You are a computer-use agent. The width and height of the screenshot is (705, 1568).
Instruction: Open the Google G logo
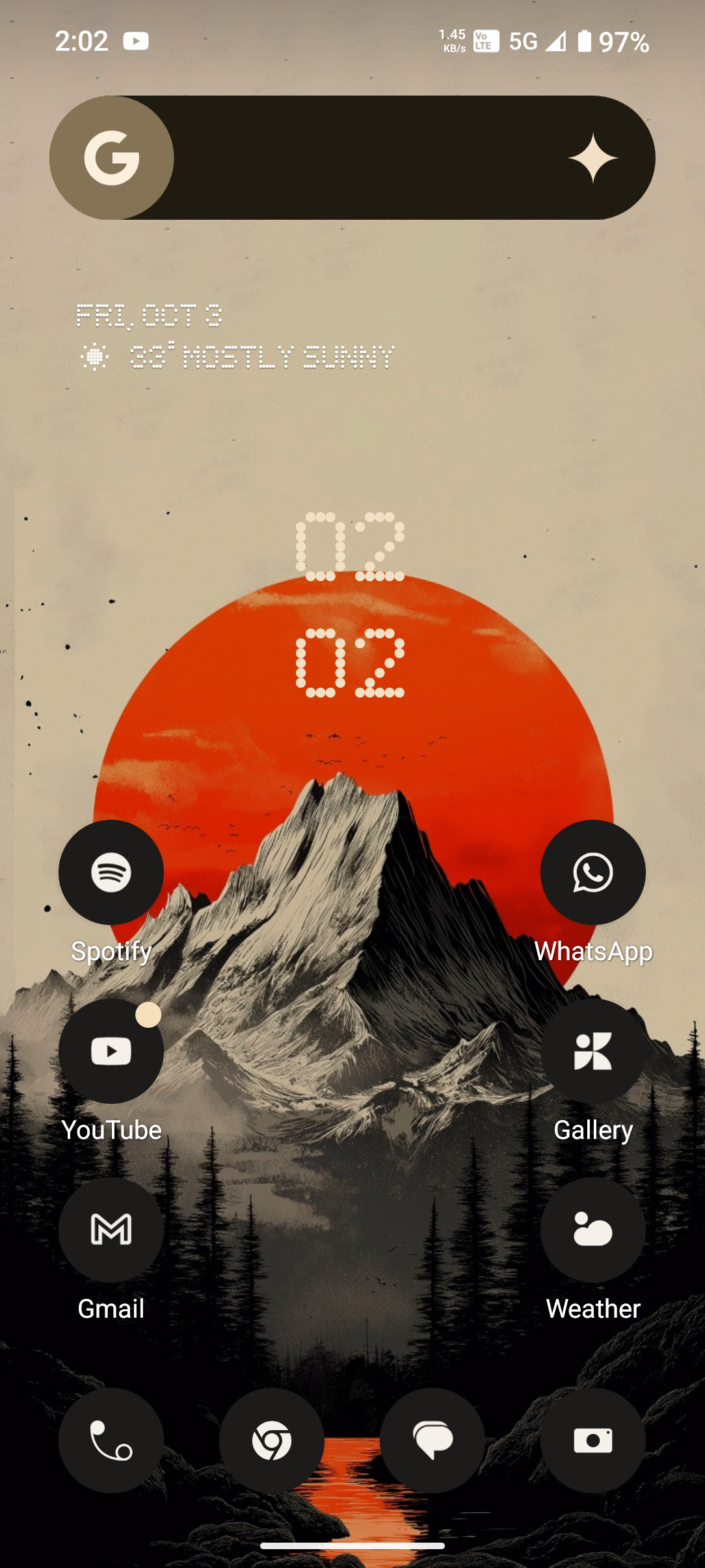pos(112,158)
